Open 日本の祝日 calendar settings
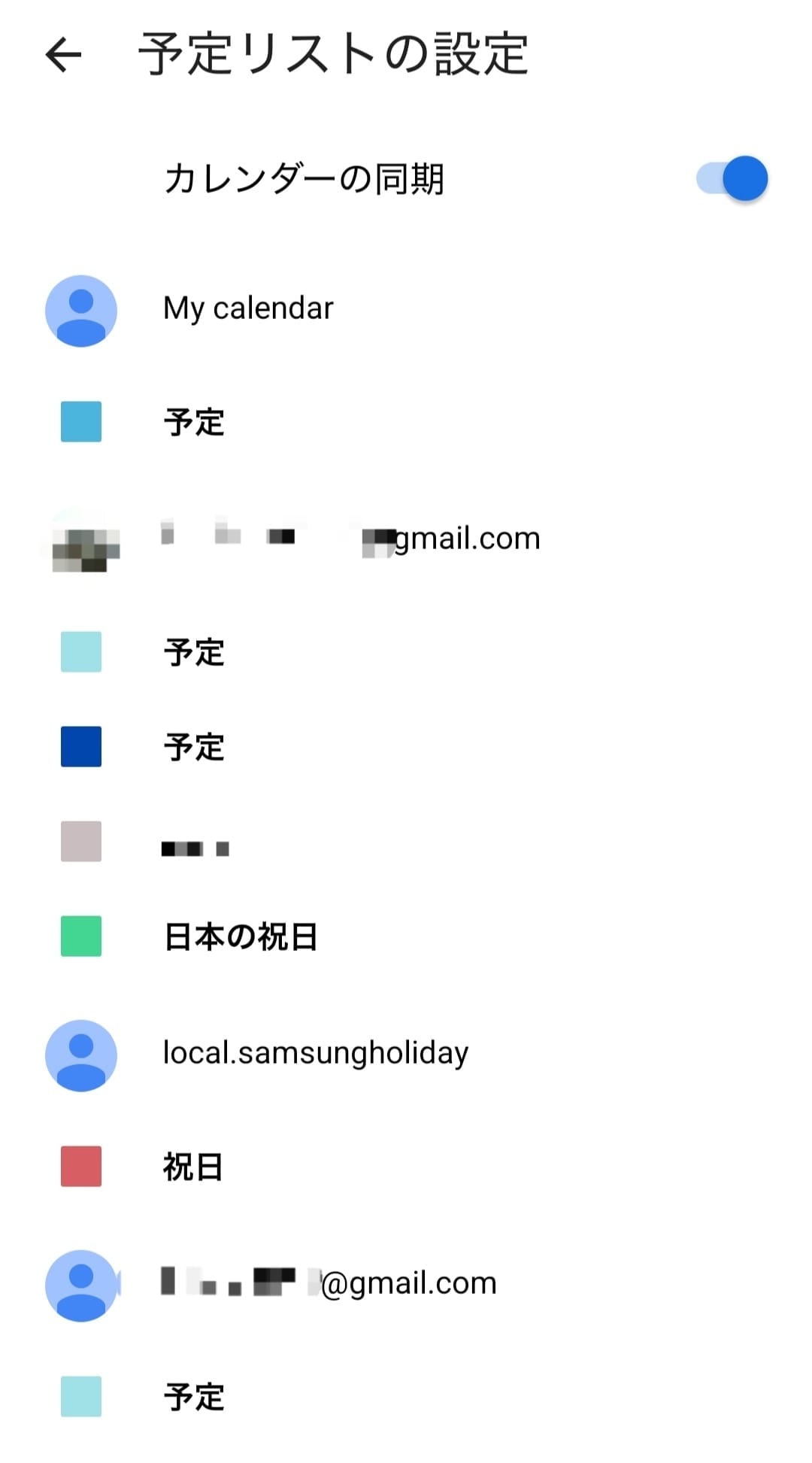This screenshot has height=1463, width=812. click(241, 936)
